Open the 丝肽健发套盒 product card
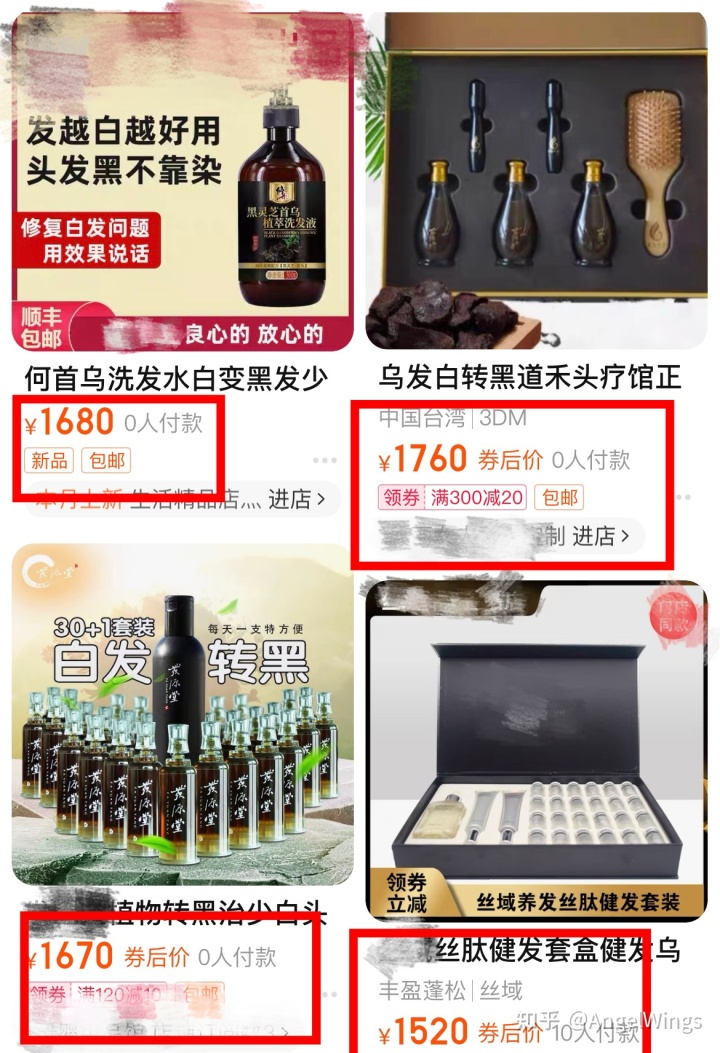Viewport: 720px width, 1053px height. tap(537, 750)
